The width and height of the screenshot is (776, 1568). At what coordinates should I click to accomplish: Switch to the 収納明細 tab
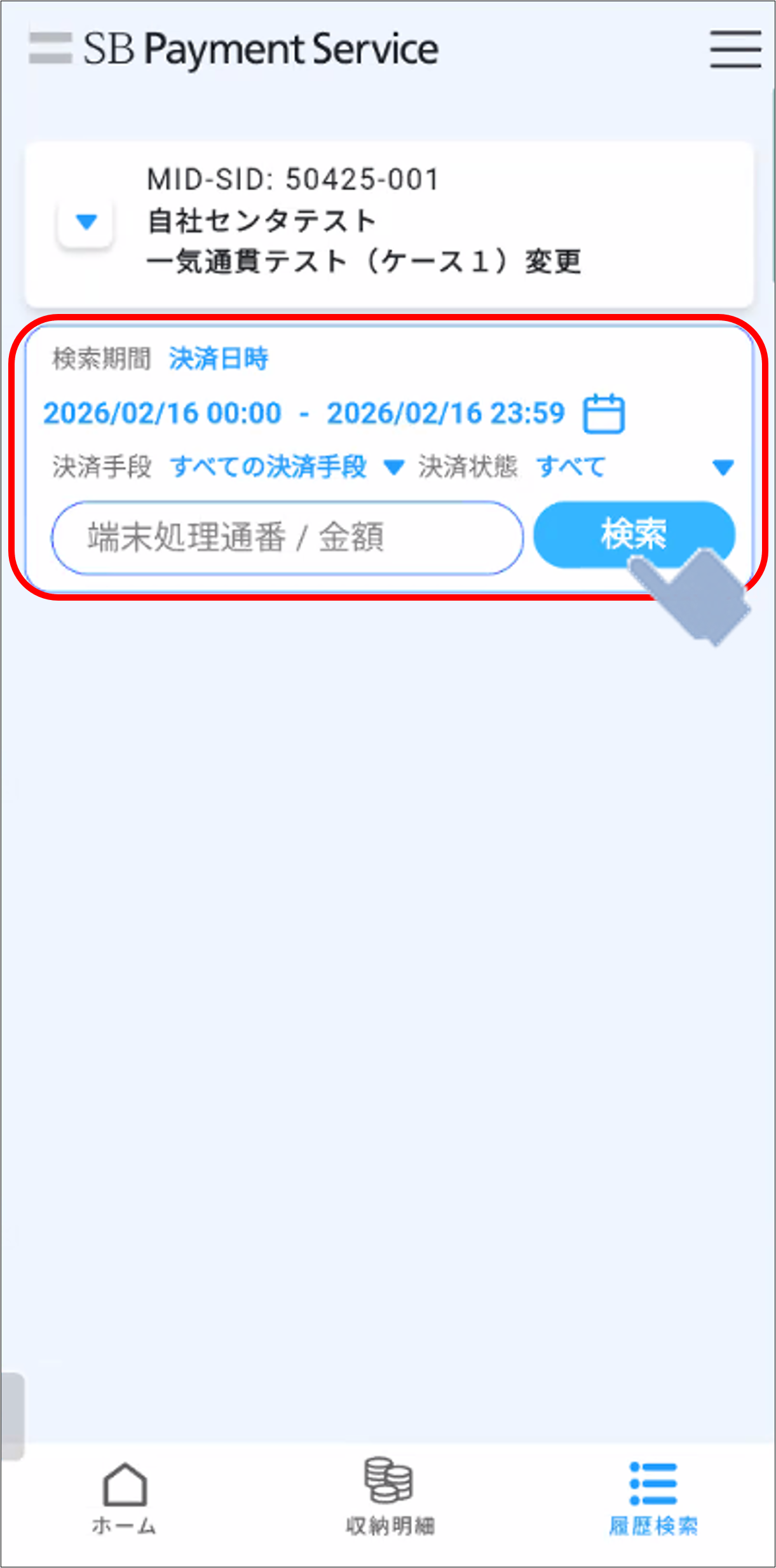(x=390, y=1497)
